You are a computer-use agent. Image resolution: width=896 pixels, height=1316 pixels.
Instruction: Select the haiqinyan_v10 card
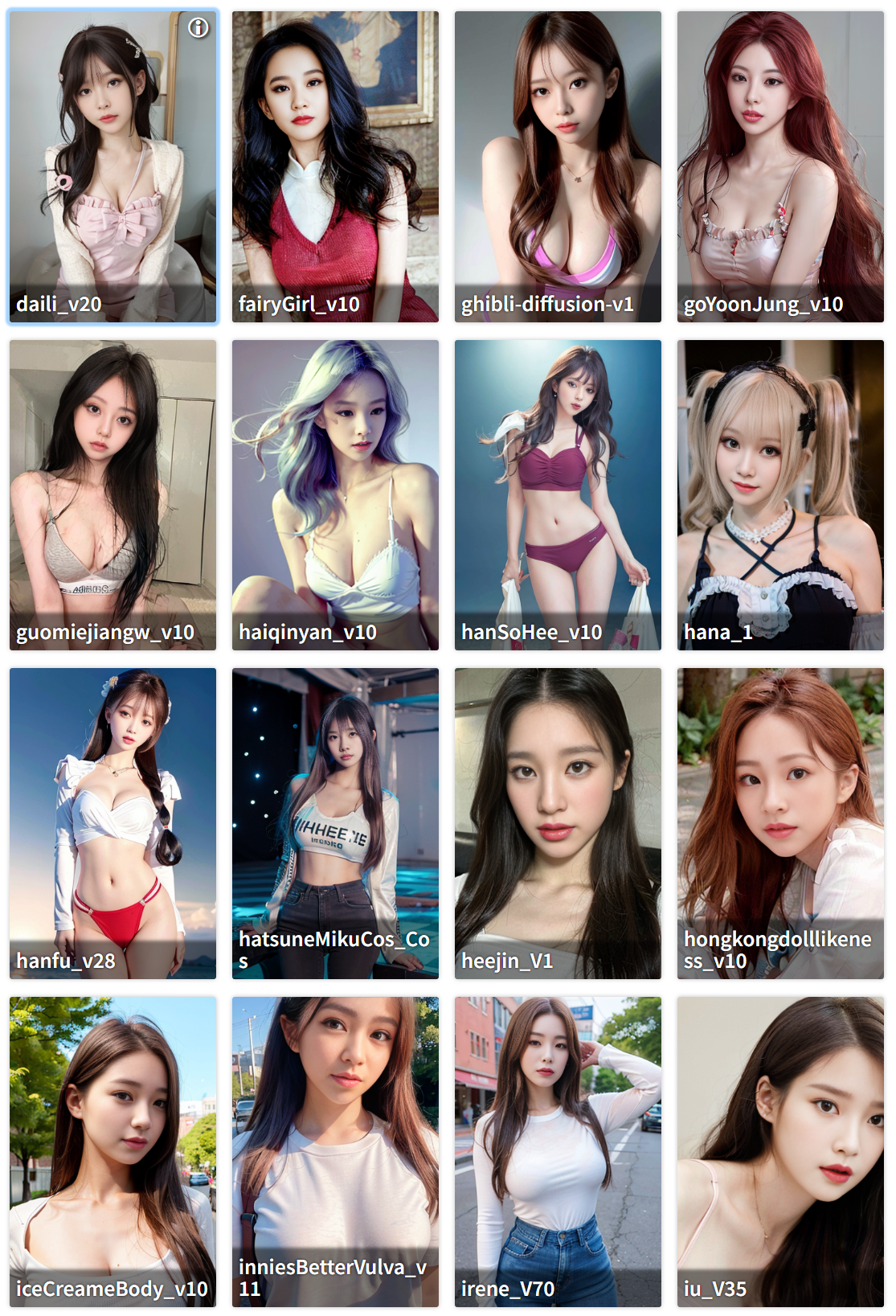point(335,494)
